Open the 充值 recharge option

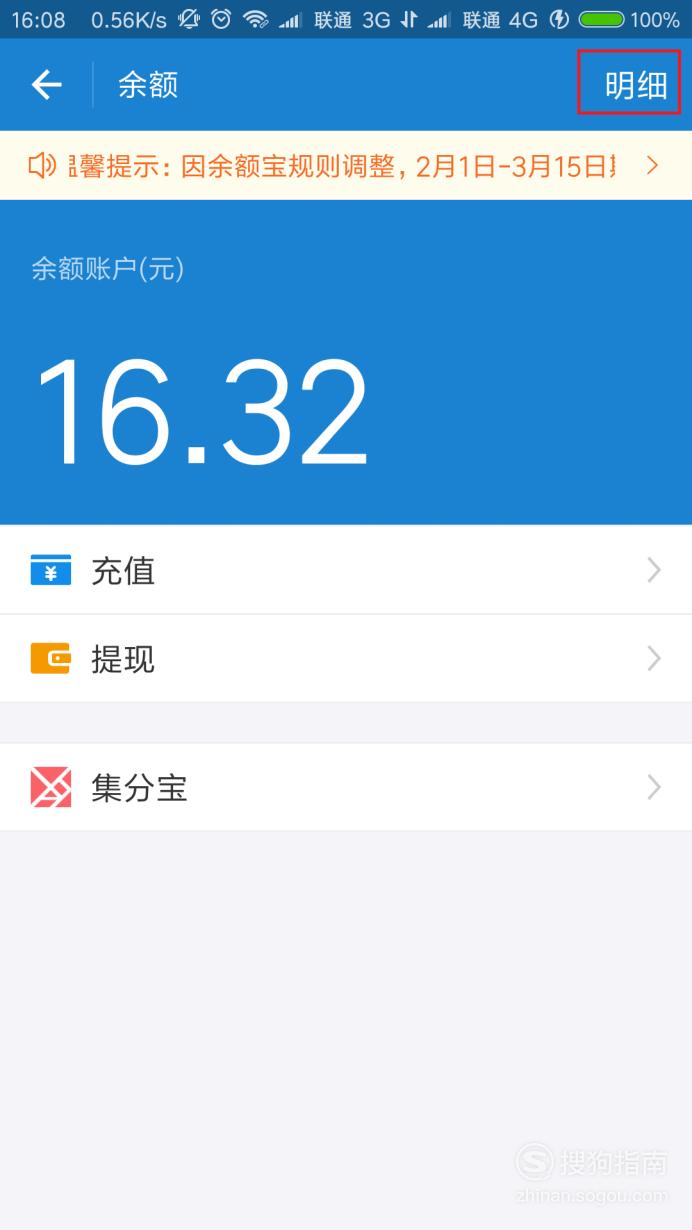click(x=346, y=570)
